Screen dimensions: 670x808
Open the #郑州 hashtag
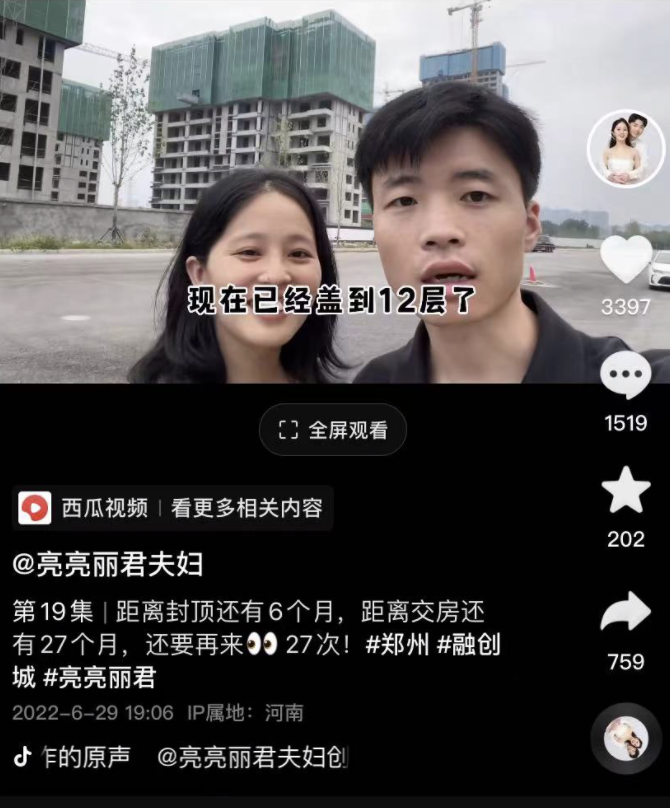coord(397,645)
